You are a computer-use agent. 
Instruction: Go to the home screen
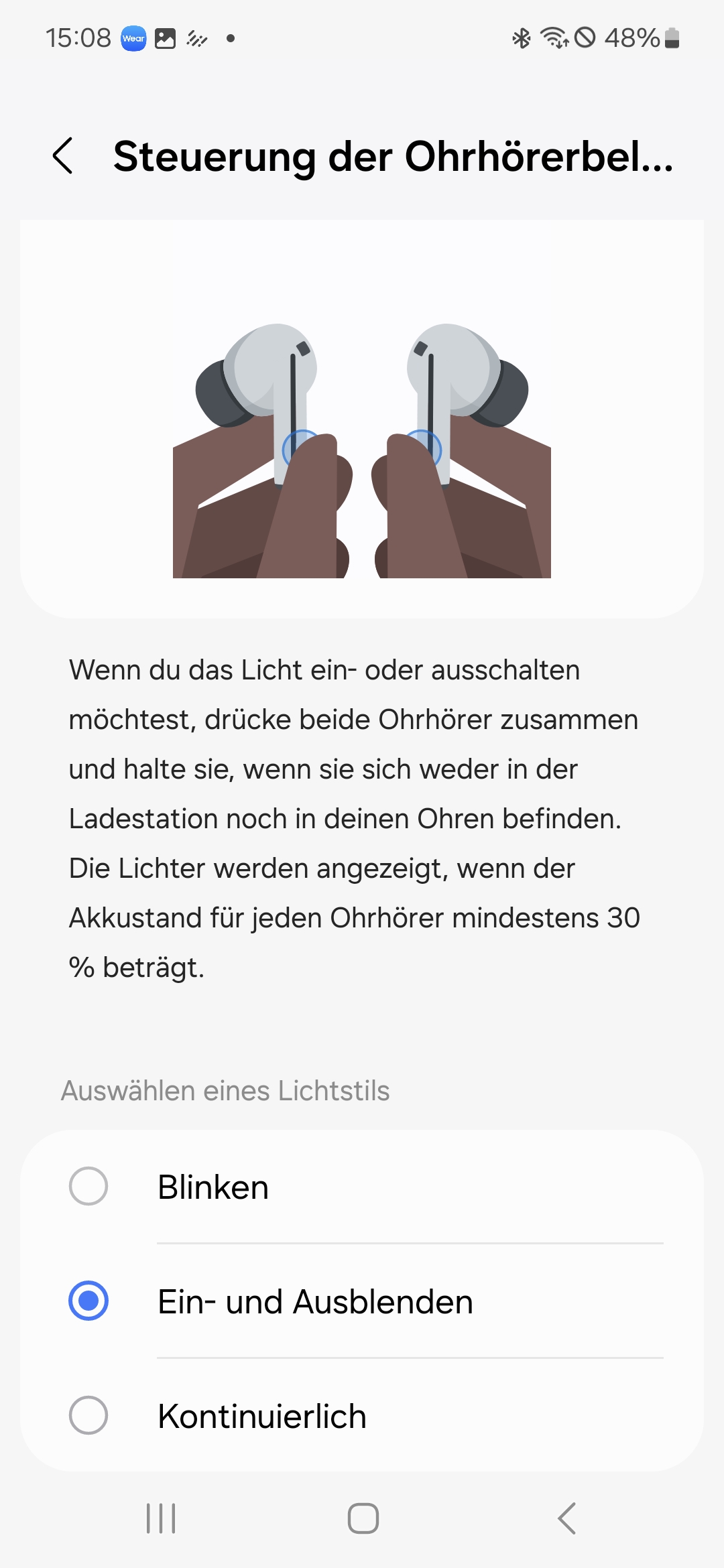click(x=363, y=1518)
